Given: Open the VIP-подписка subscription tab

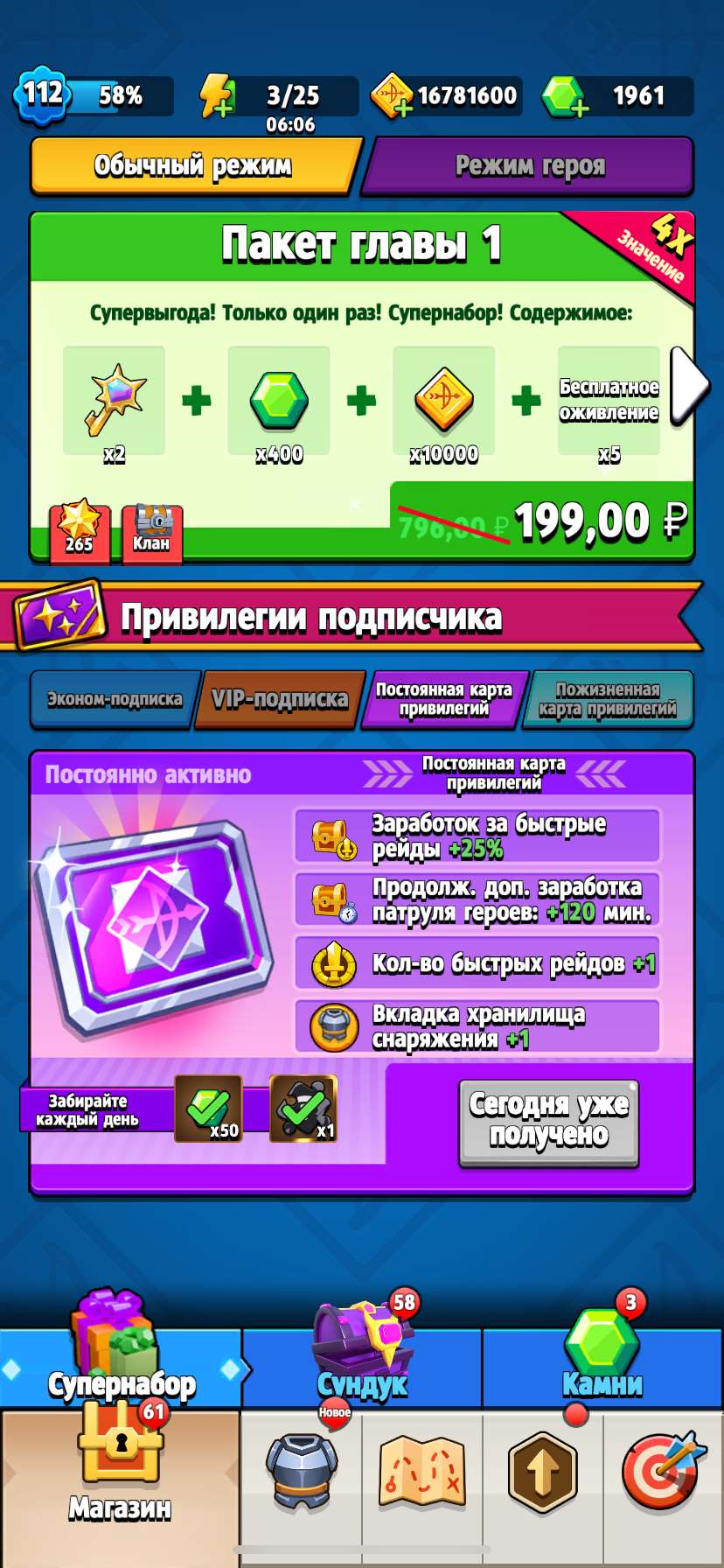Looking at the screenshot, I should pos(280,698).
